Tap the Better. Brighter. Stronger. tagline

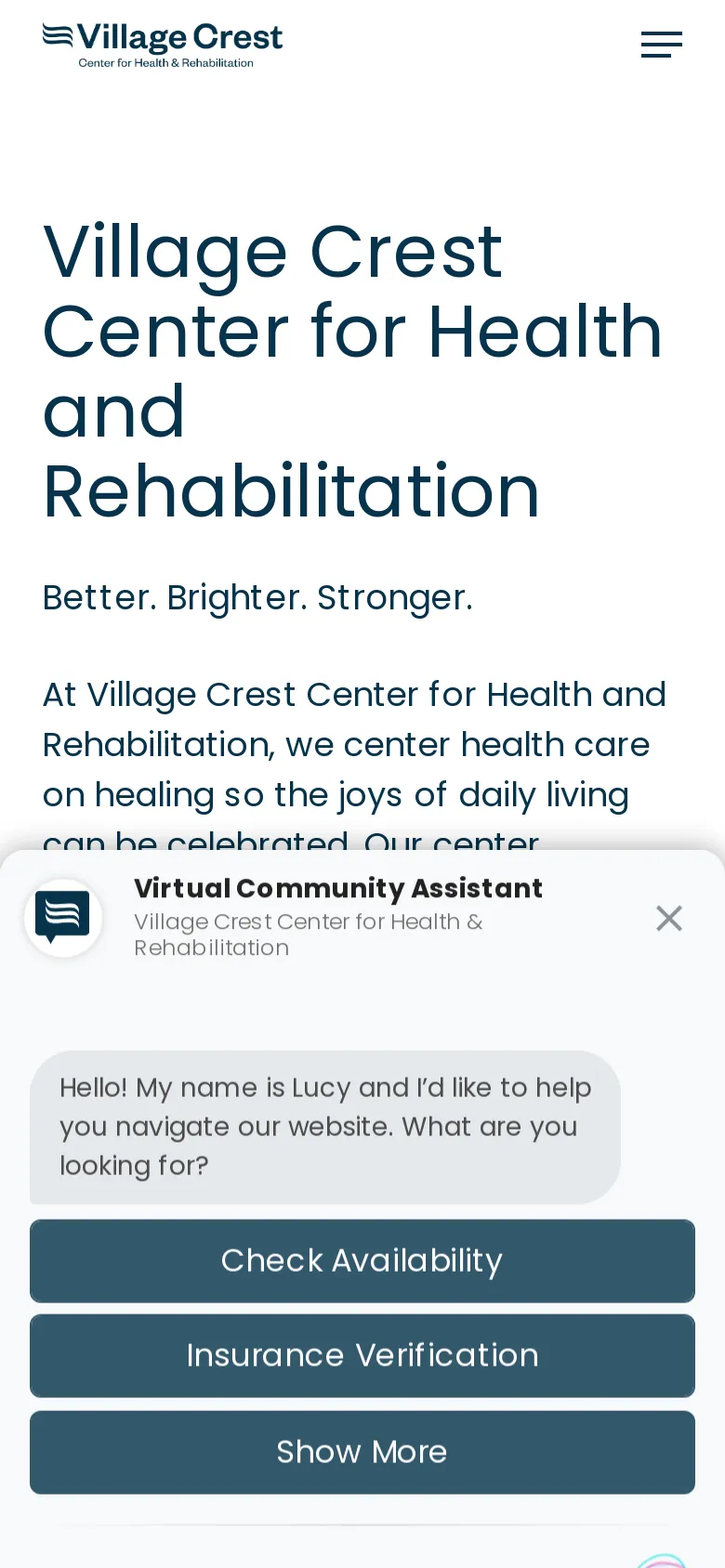pos(257,597)
